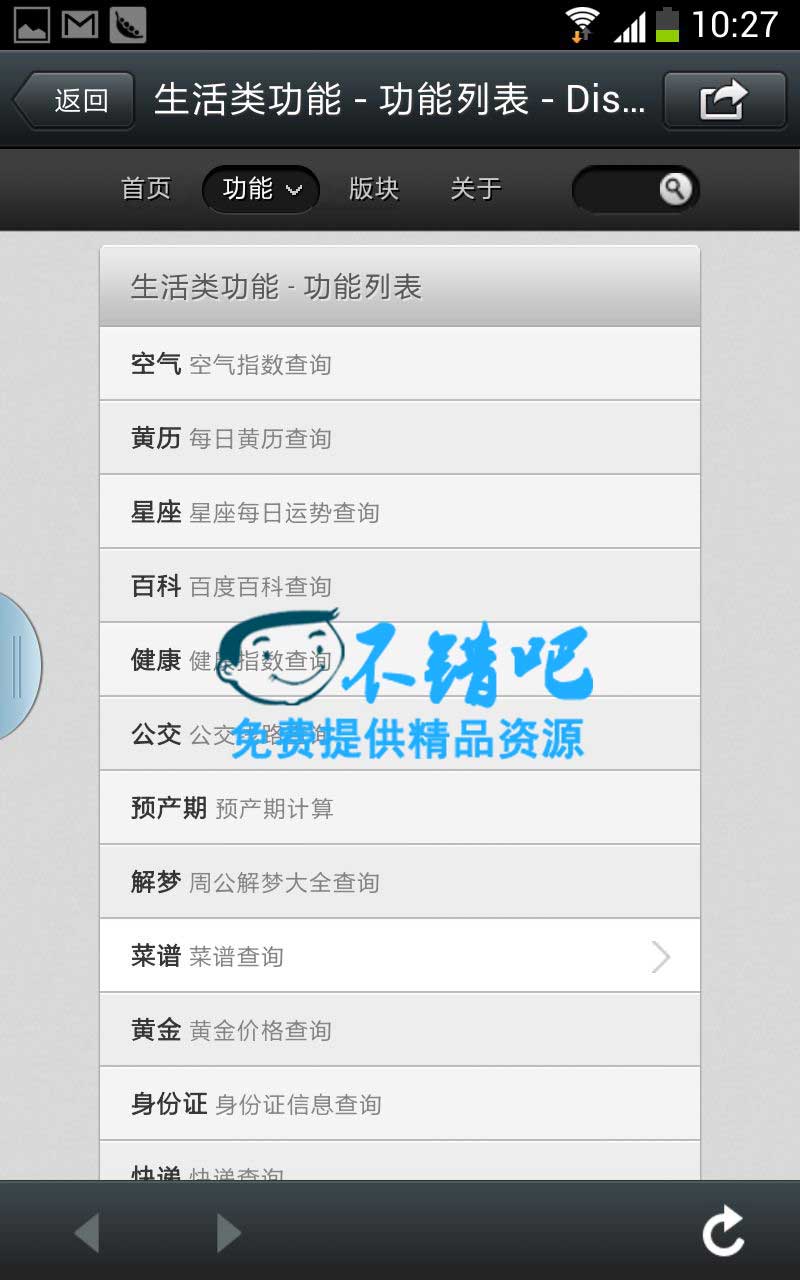Switch to 版块 section
Viewport: 800px width, 1280px height.
(374, 189)
